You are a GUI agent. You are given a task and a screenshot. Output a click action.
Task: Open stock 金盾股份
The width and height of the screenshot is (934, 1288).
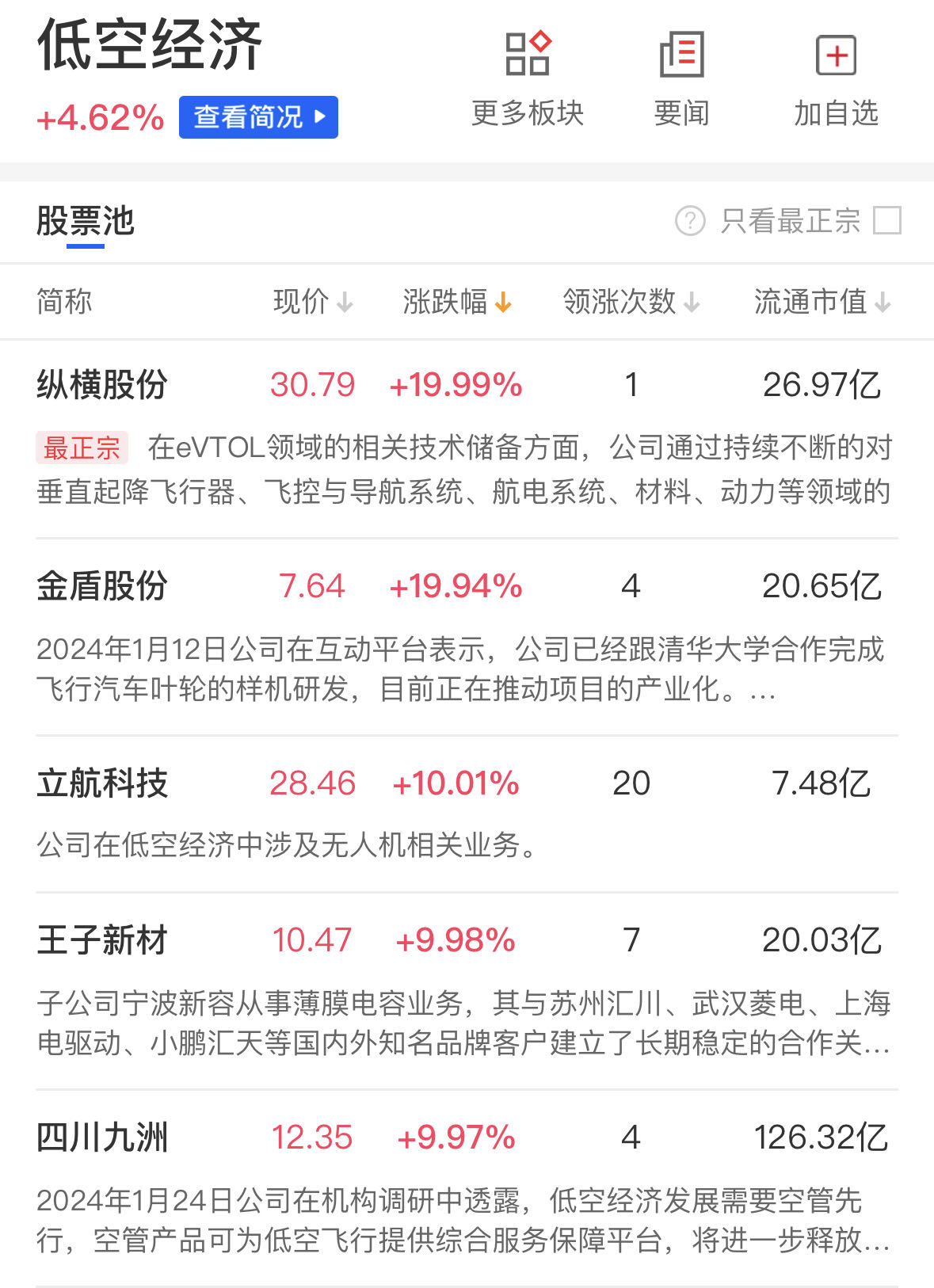[102, 587]
